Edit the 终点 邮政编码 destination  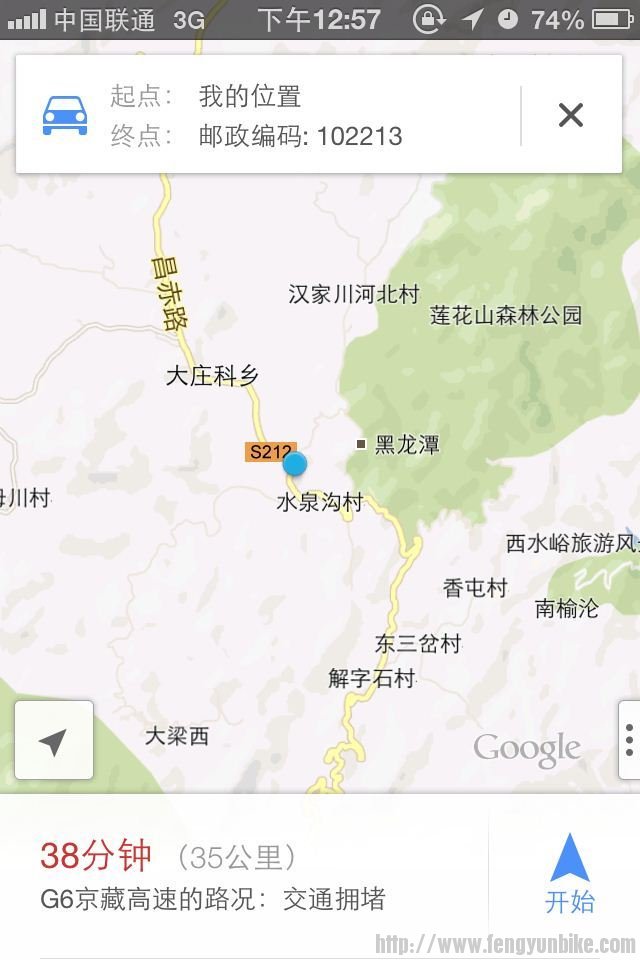coord(300,137)
